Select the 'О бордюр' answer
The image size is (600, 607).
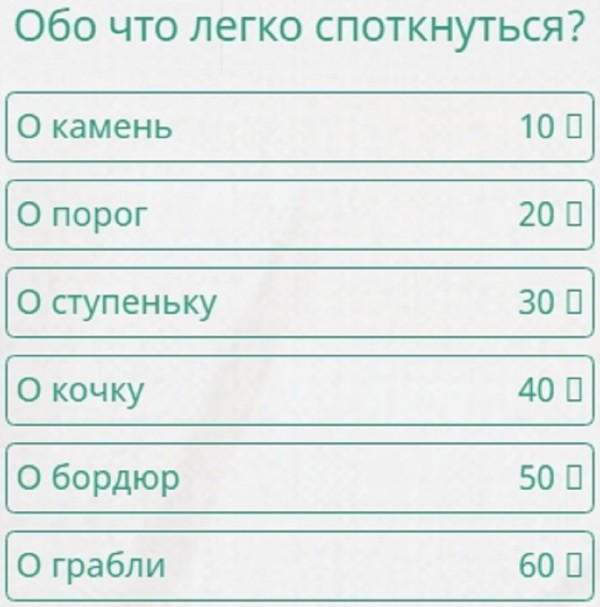point(300,478)
